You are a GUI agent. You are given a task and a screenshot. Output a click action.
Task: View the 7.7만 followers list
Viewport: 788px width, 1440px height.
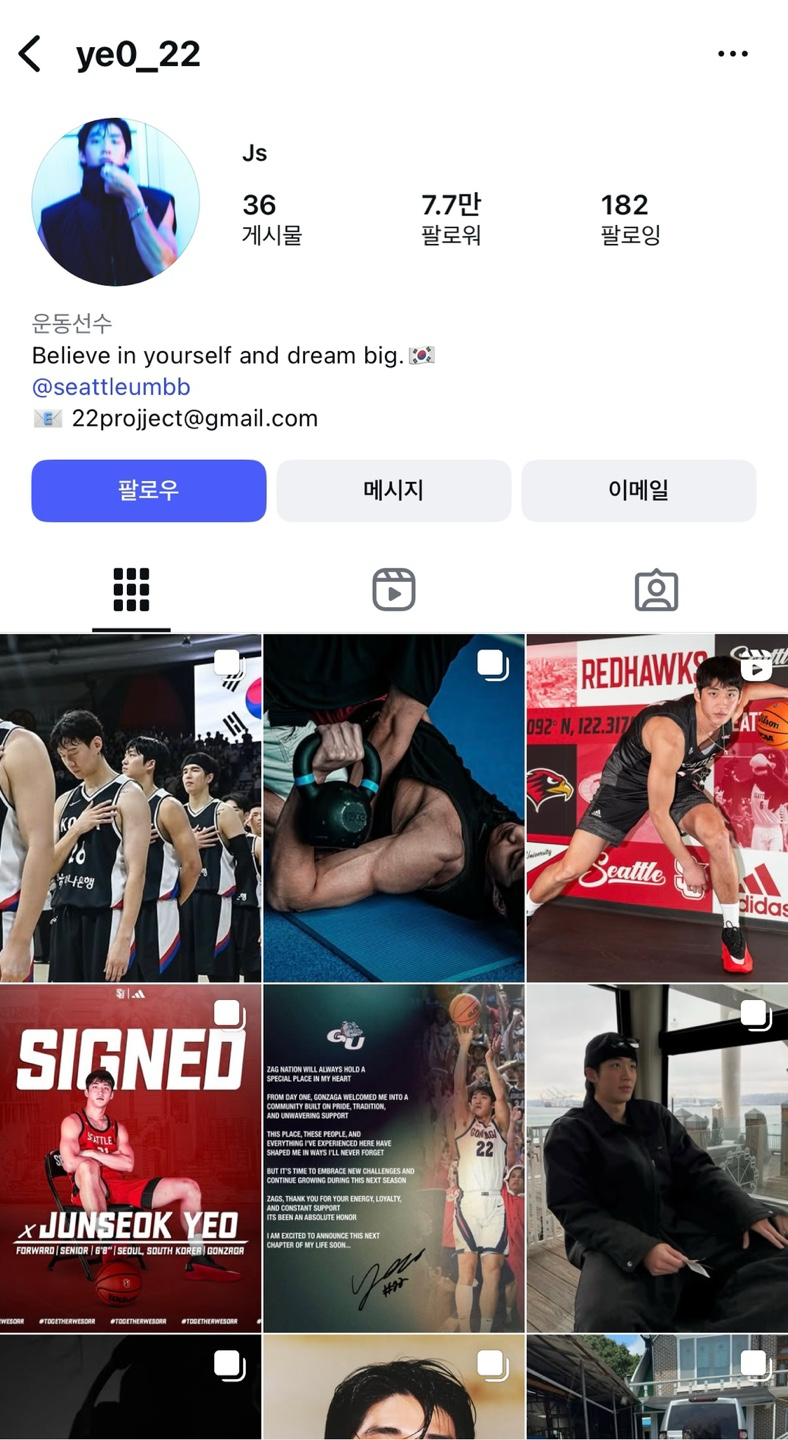coord(451,219)
